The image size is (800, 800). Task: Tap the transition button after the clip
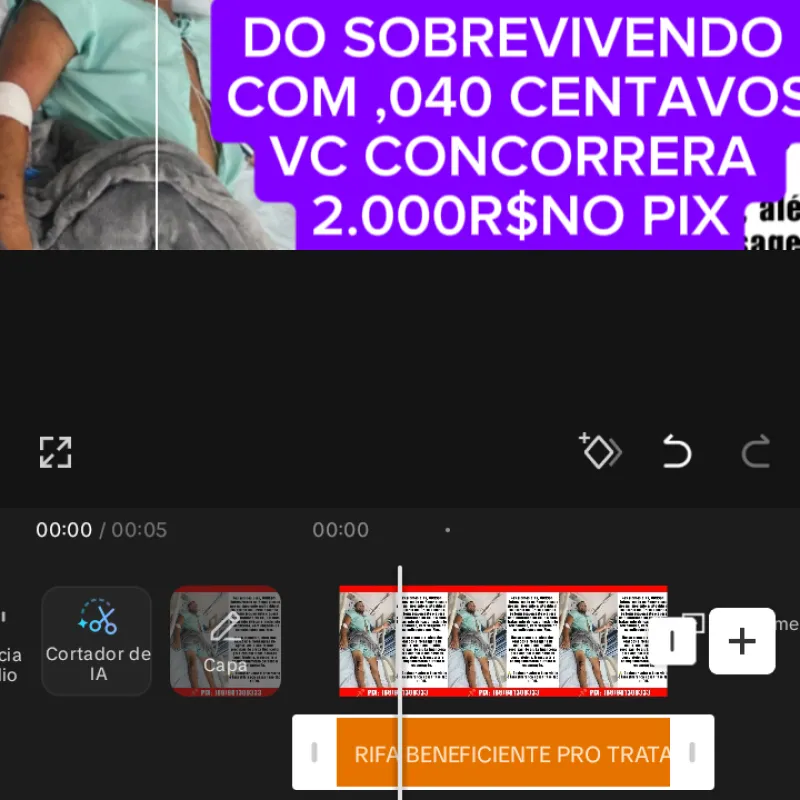[x=673, y=641]
